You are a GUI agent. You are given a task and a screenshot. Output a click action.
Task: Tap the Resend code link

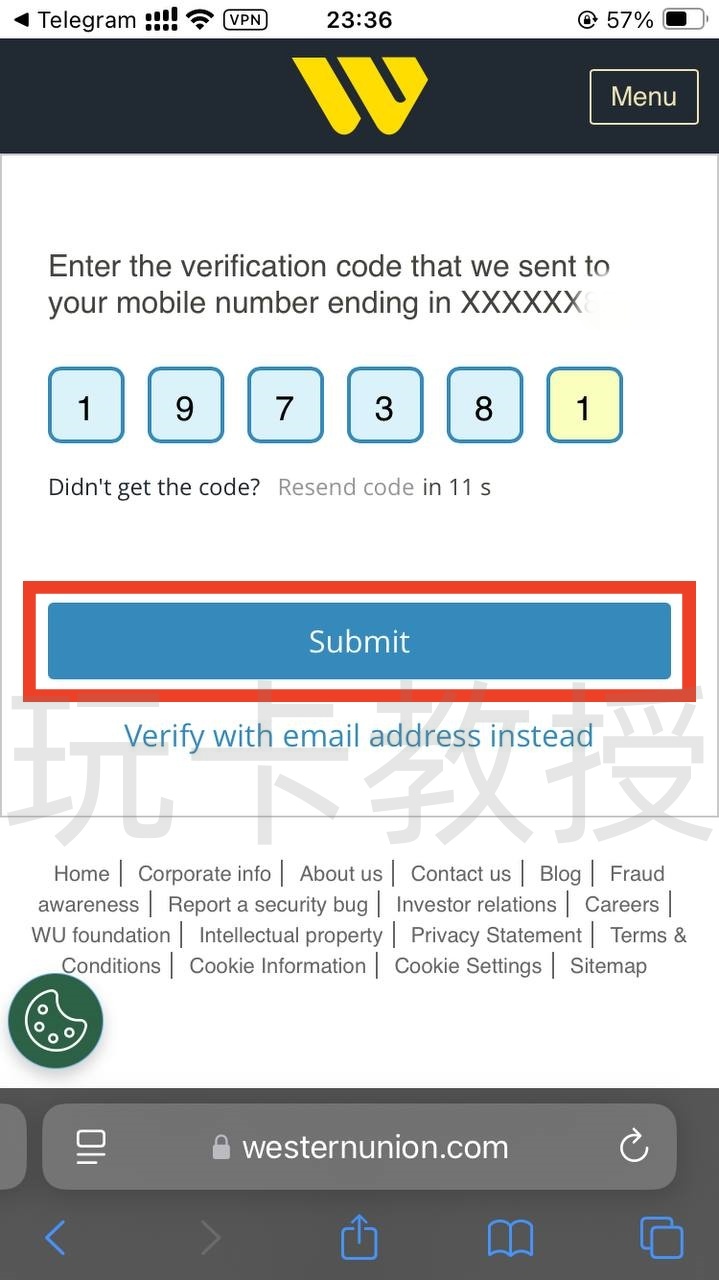(346, 488)
